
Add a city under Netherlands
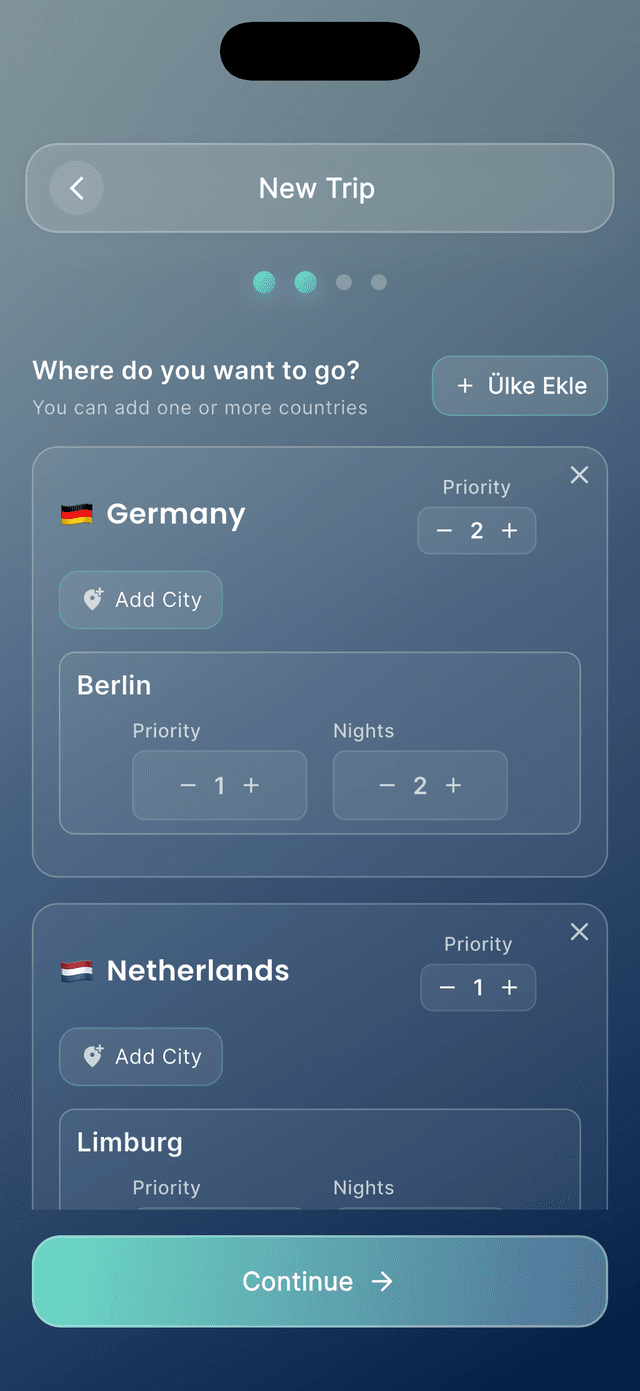[141, 1057]
